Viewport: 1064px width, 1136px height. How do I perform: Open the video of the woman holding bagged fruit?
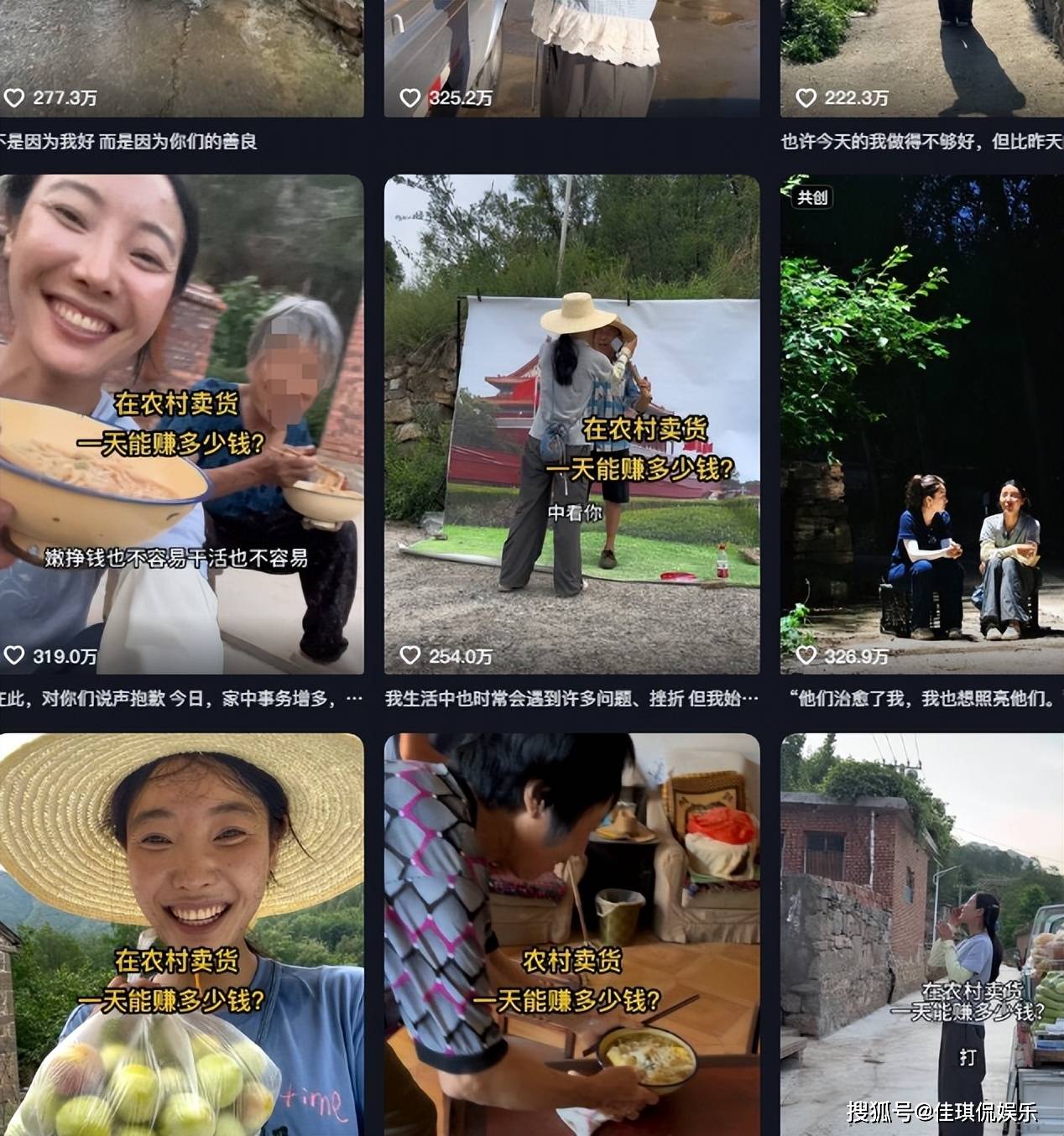click(x=181, y=931)
